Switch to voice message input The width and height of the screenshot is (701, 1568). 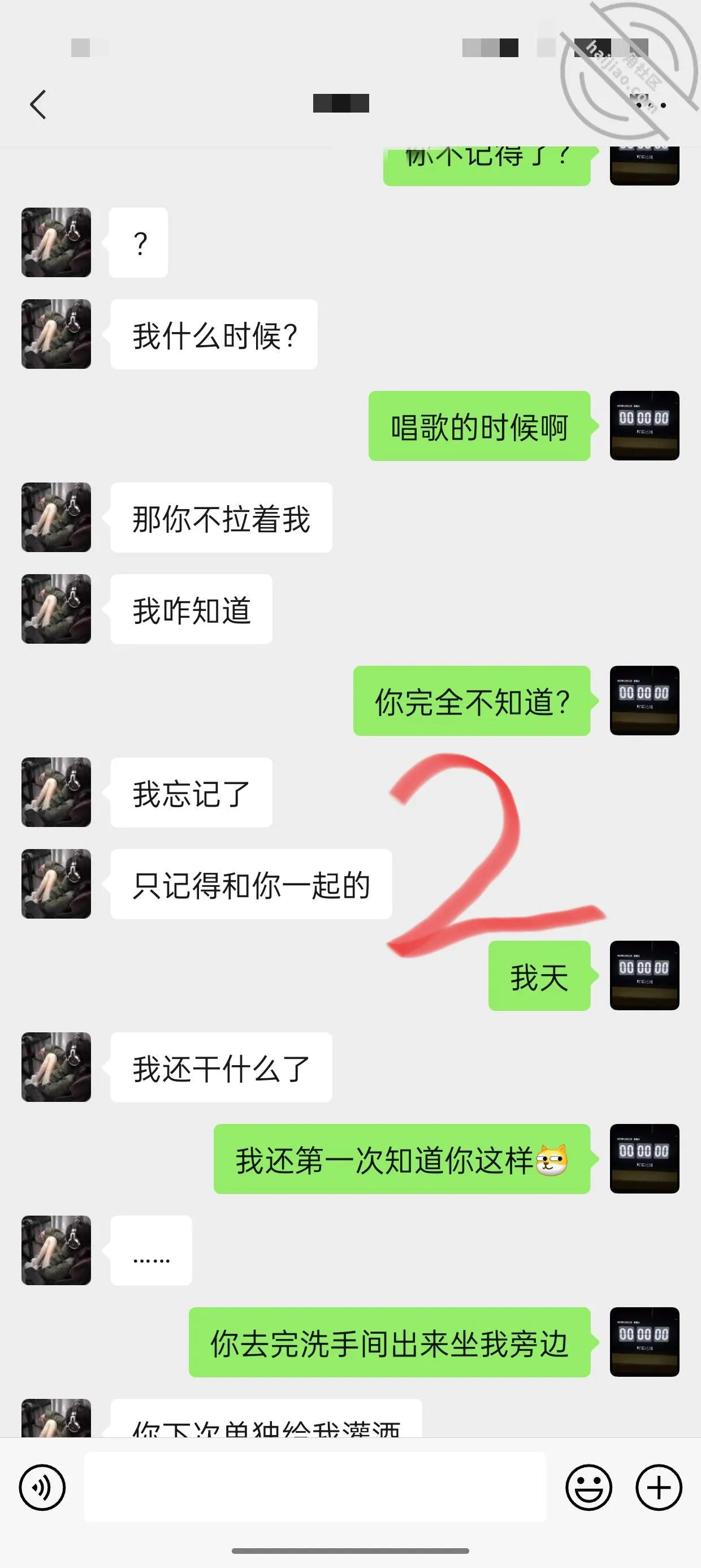(x=42, y=1488)
